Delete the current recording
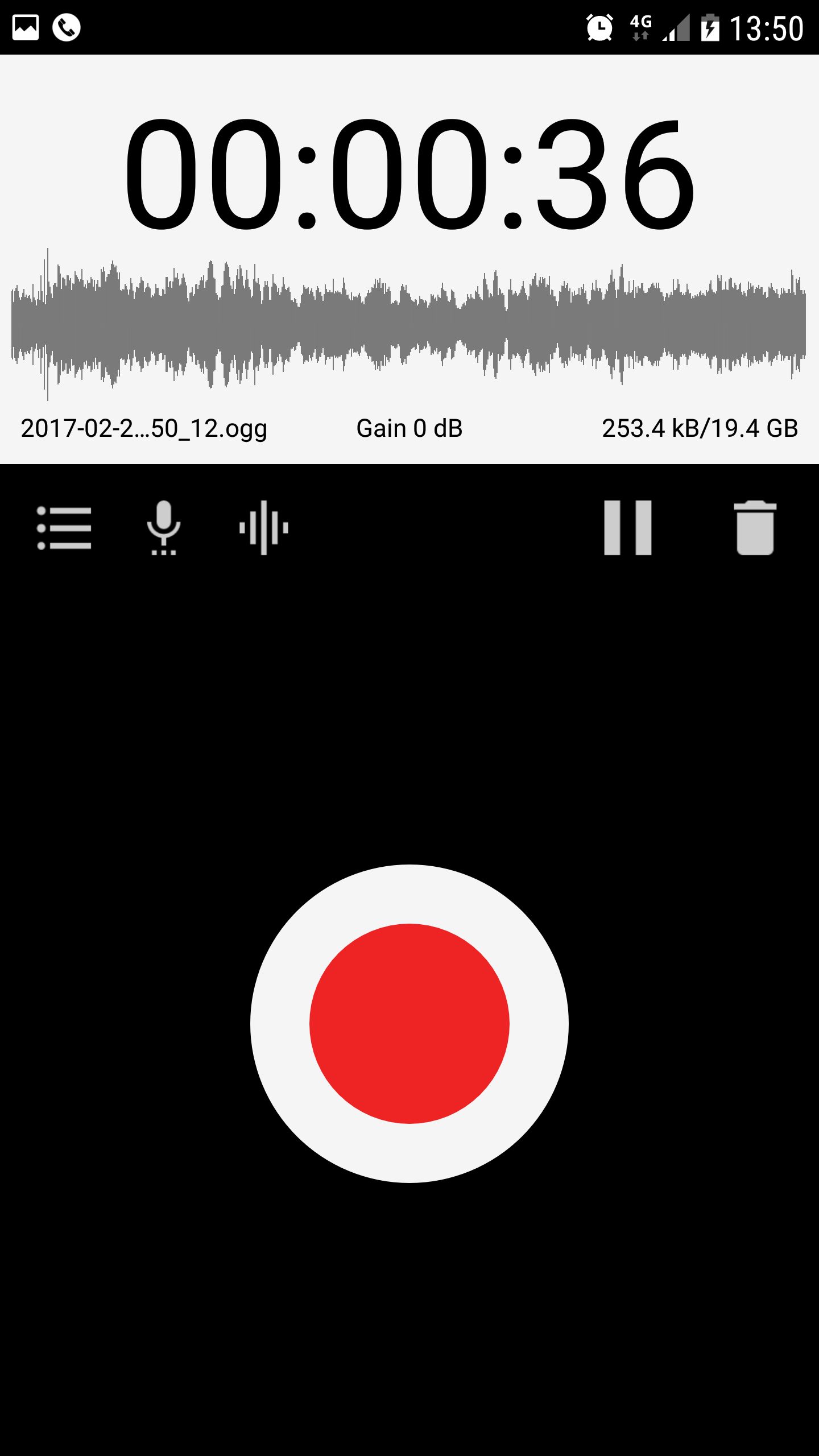Screen dimensions: 819x1456 (755, 528)
